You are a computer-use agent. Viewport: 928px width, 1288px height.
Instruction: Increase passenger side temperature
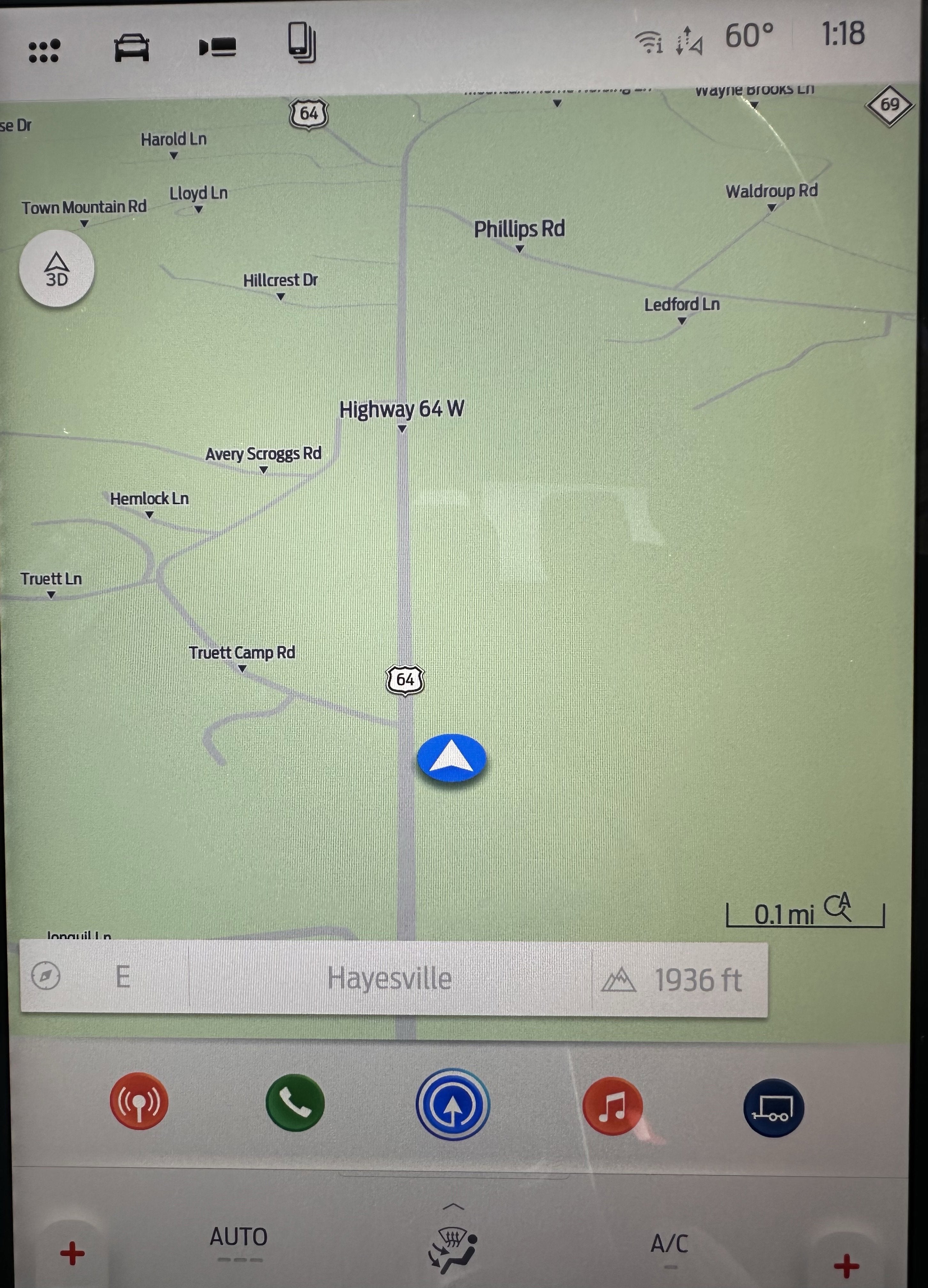pyautogui.click(x=846, y=1265)
